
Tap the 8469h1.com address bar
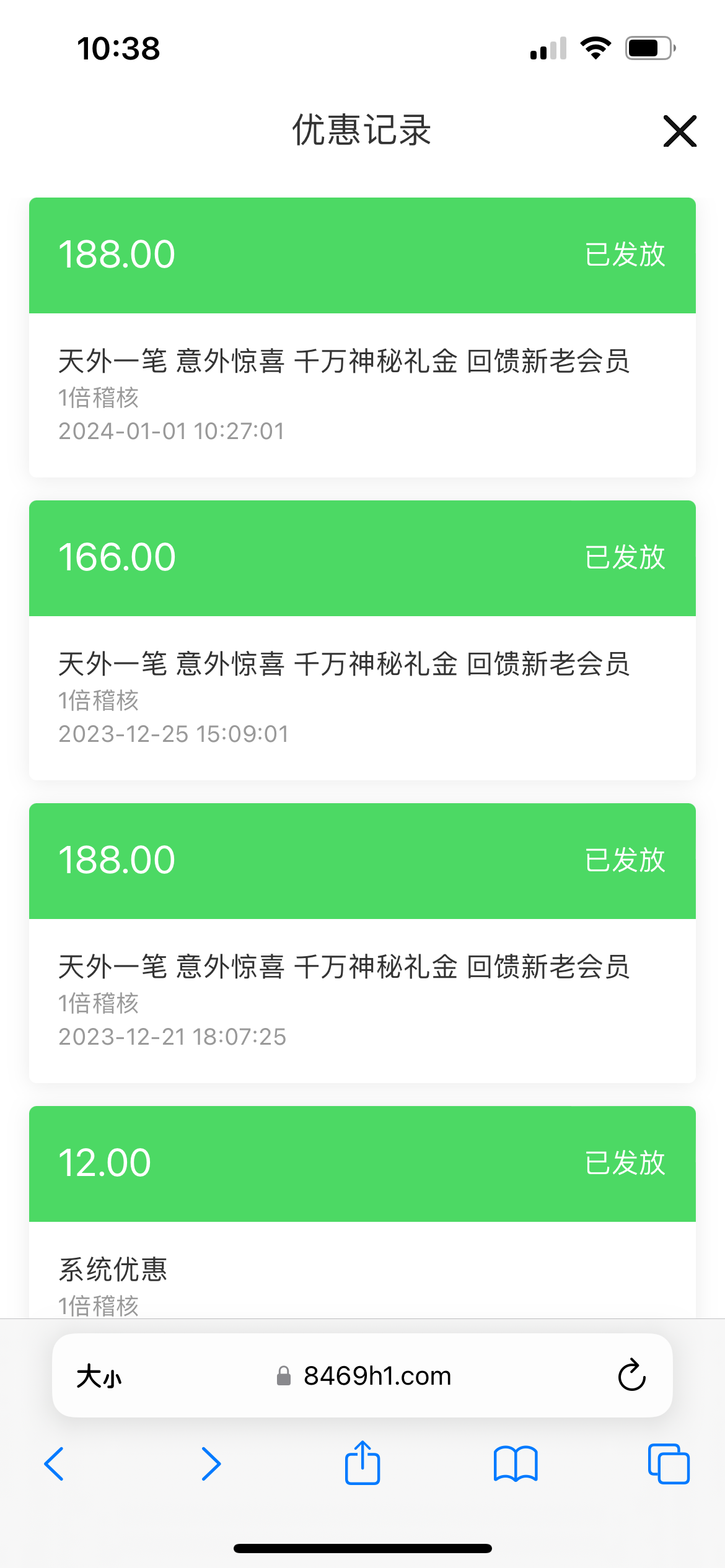pos(377,1376)
